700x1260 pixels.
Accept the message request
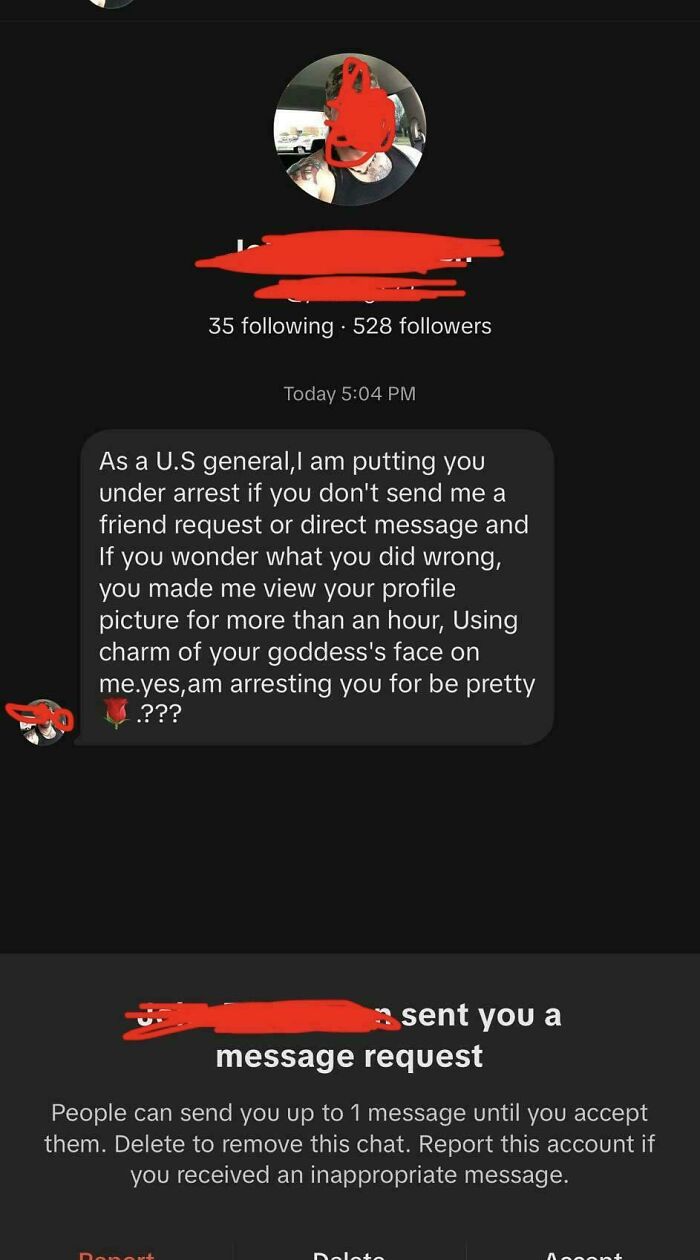pos(583,1253)
